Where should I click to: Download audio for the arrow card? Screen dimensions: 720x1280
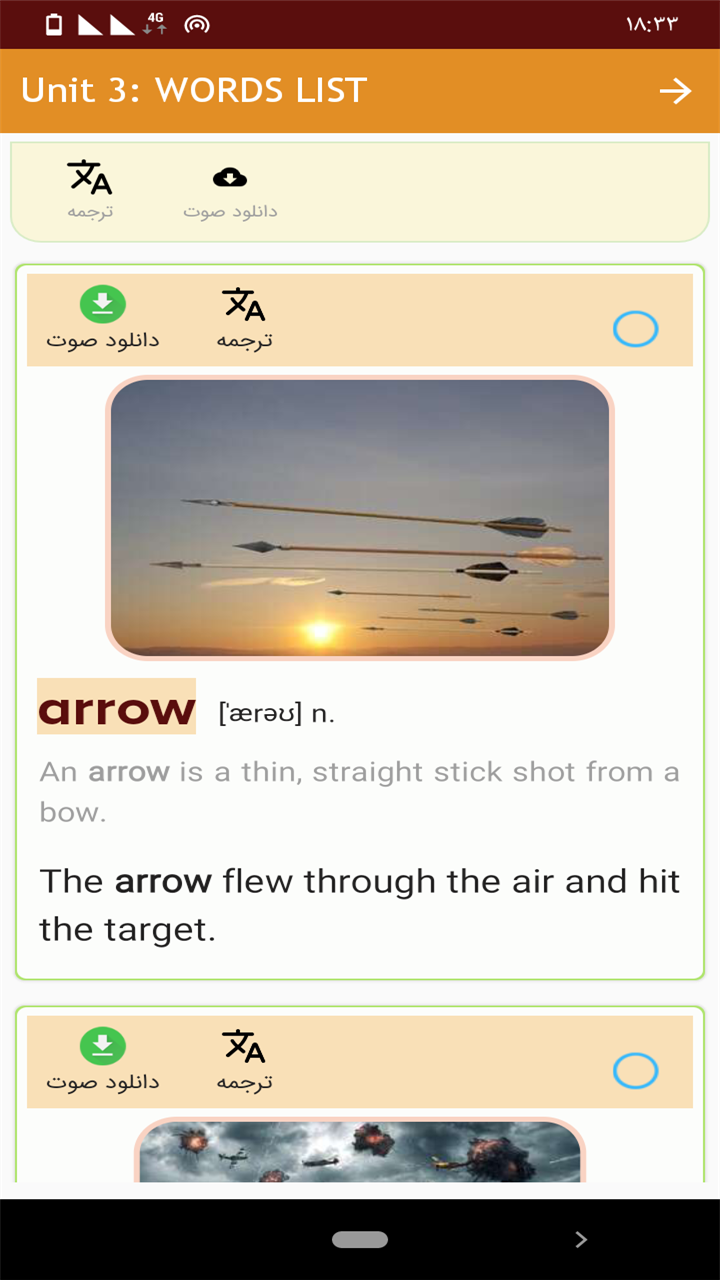[x=103, y=318]
